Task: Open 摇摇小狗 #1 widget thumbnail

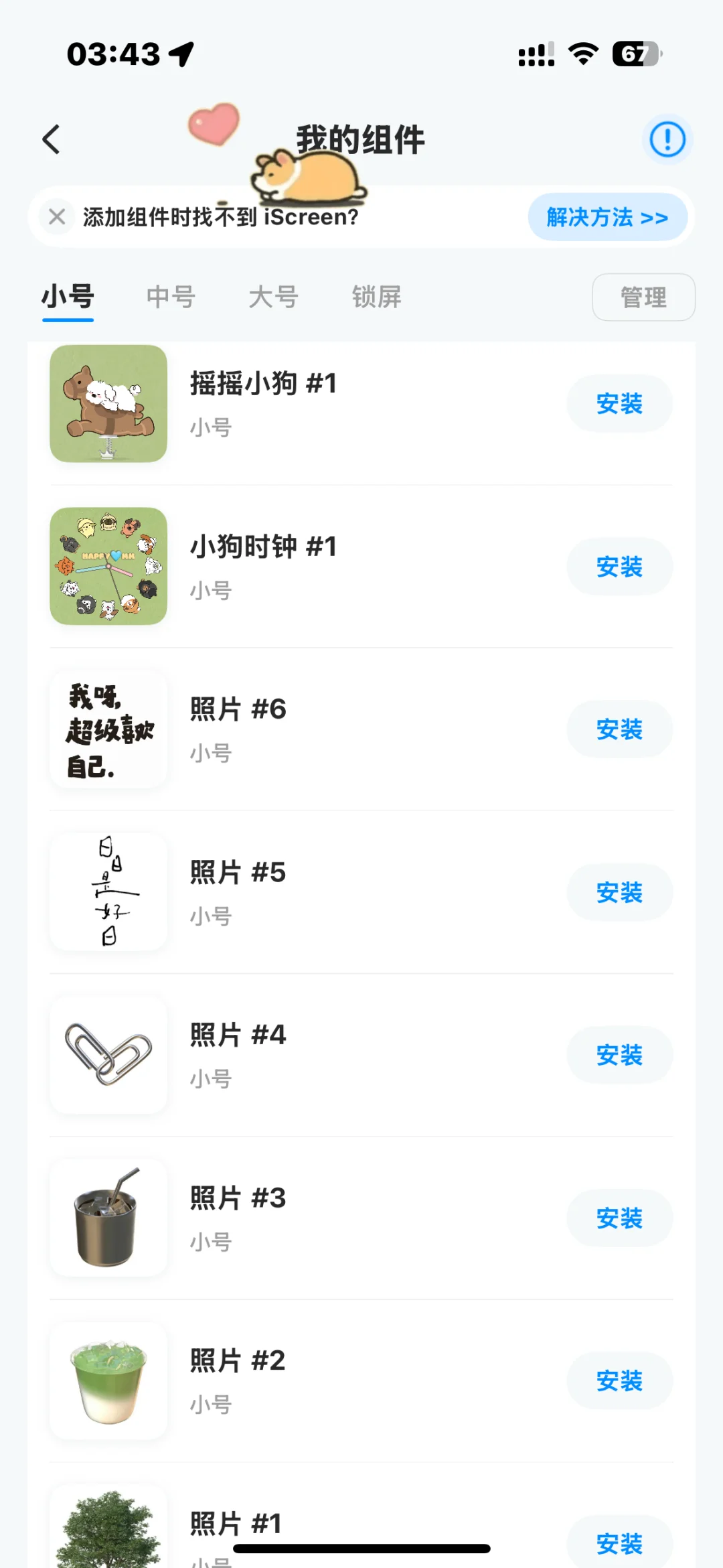Action: point(108,404)
